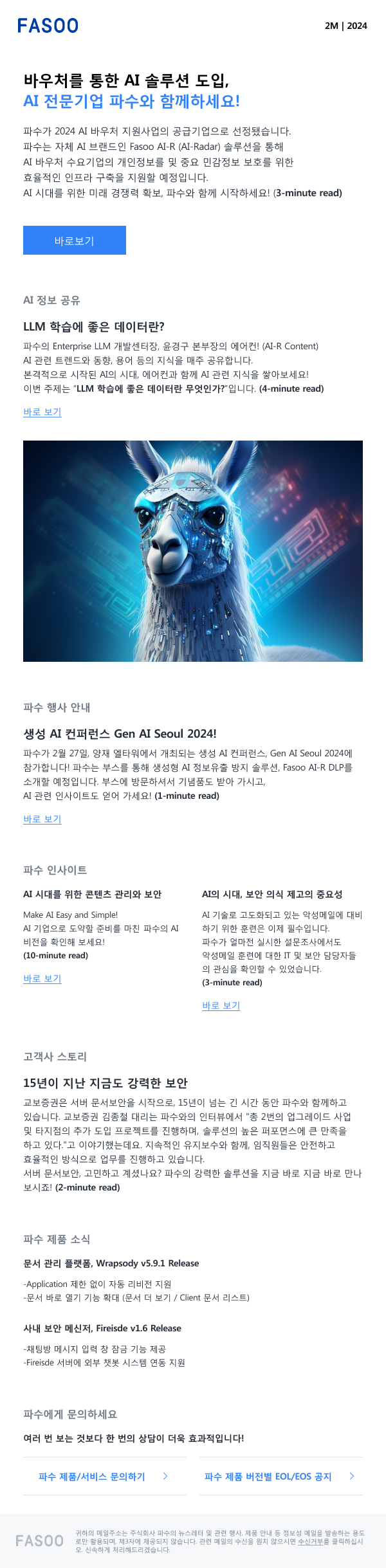Tap the 수신거부 unsubscribe link in the footer
The image size is (386, 1568).
[x=310, y=1542]
